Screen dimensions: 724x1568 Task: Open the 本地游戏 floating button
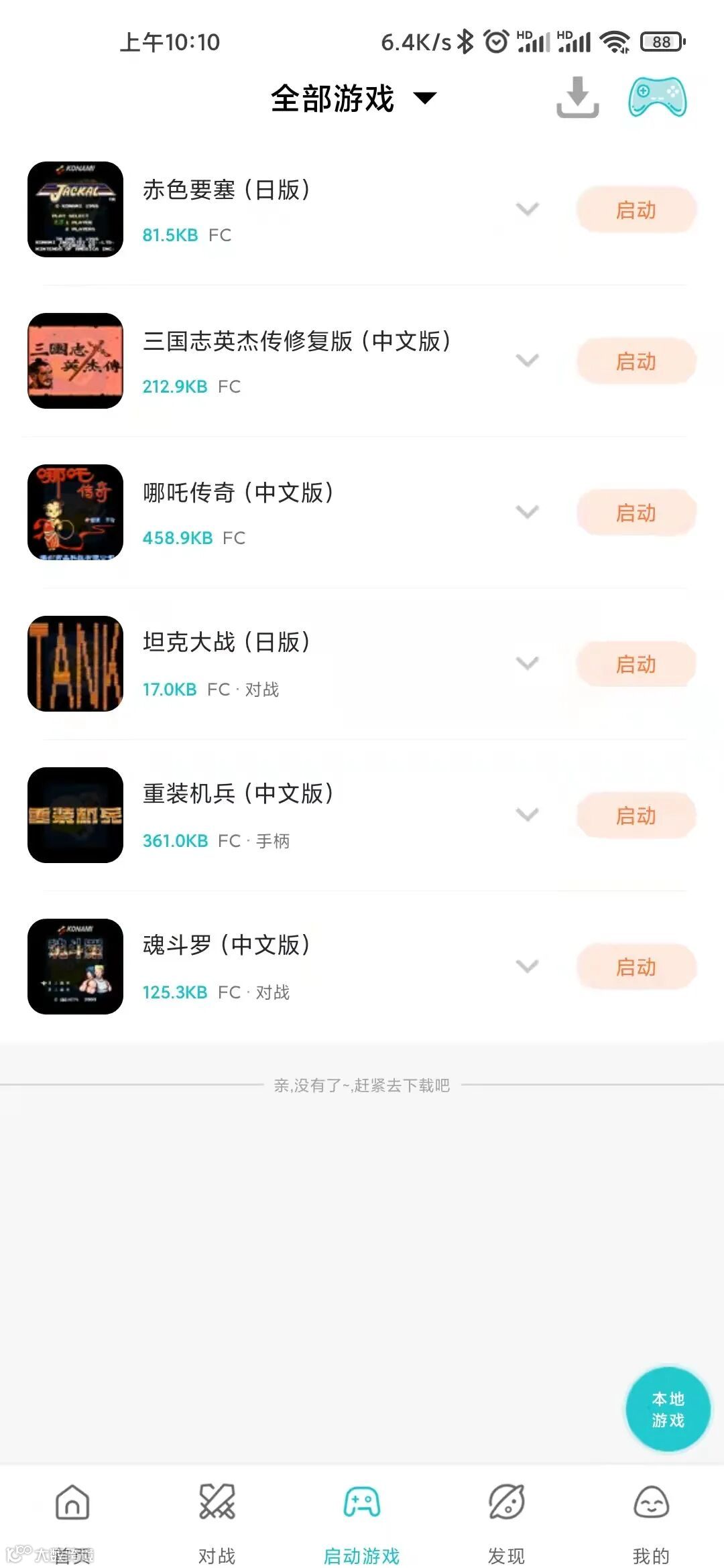668,1409
